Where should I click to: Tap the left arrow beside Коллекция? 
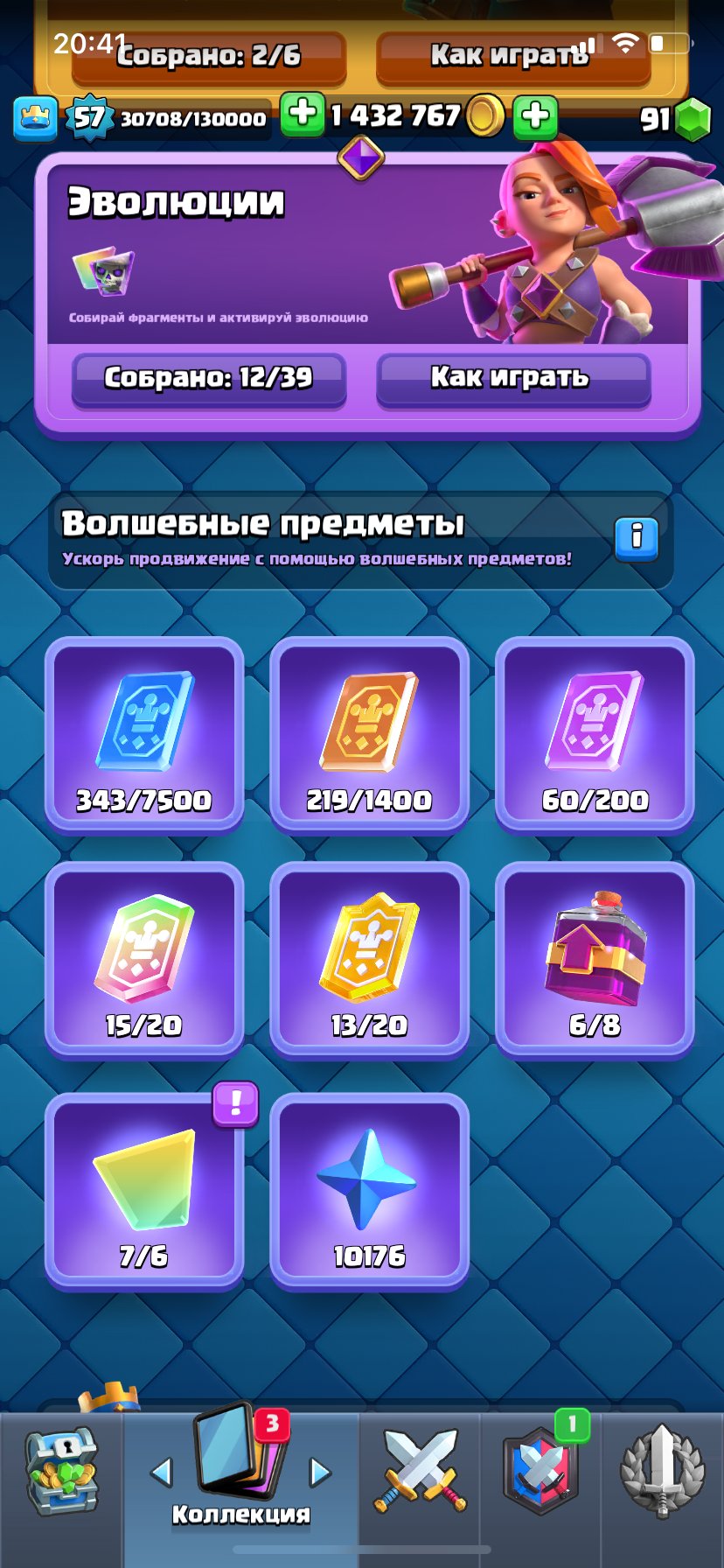click(x=162, y=1472)
